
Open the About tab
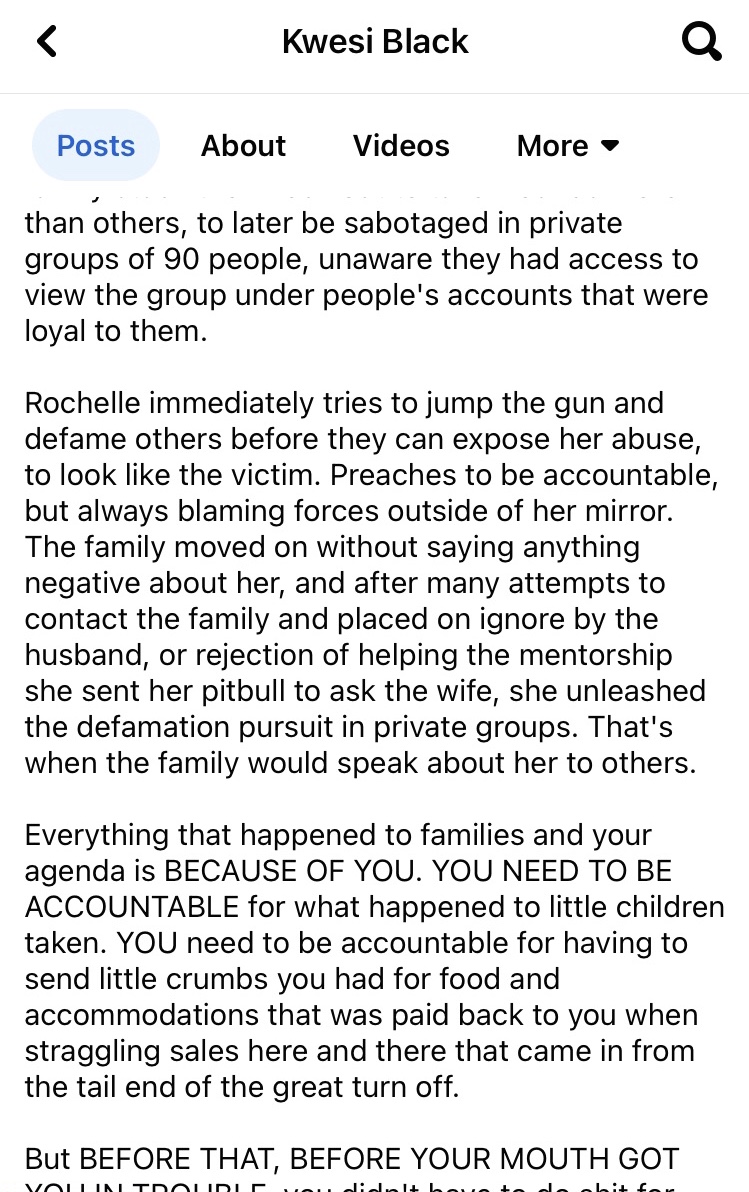243,146
